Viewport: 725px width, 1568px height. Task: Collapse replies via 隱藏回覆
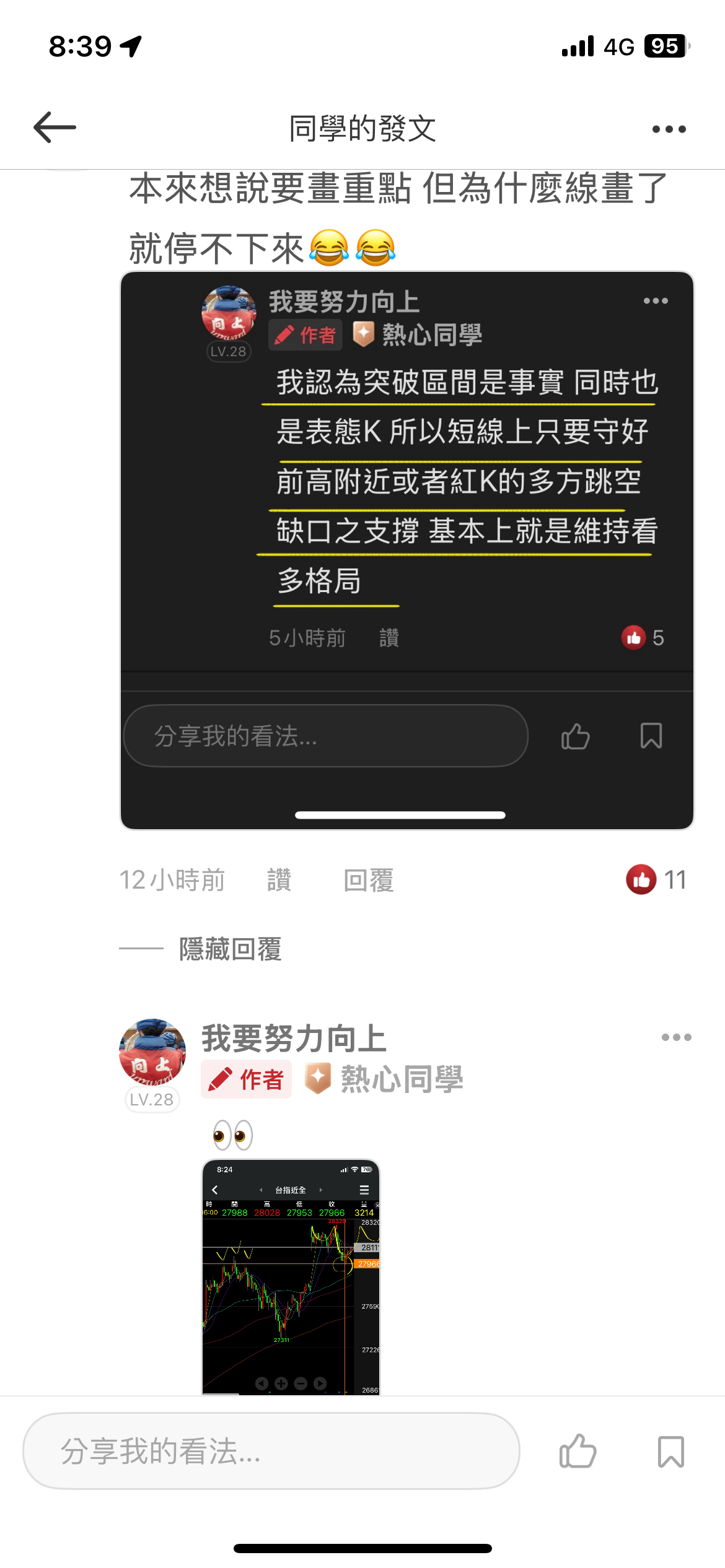tap(230, 949)
